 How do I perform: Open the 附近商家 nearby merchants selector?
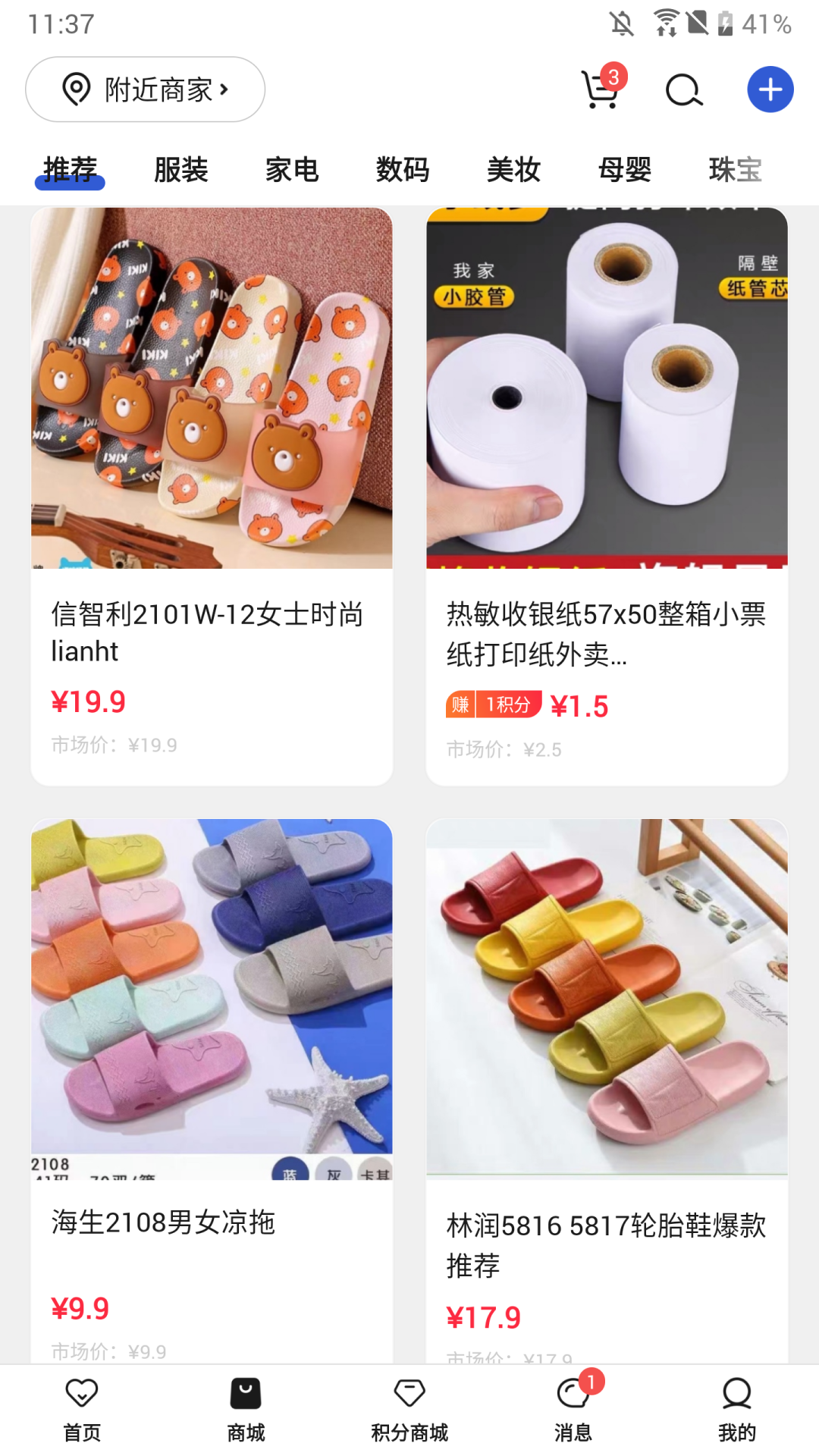click(x=145, y=89)
